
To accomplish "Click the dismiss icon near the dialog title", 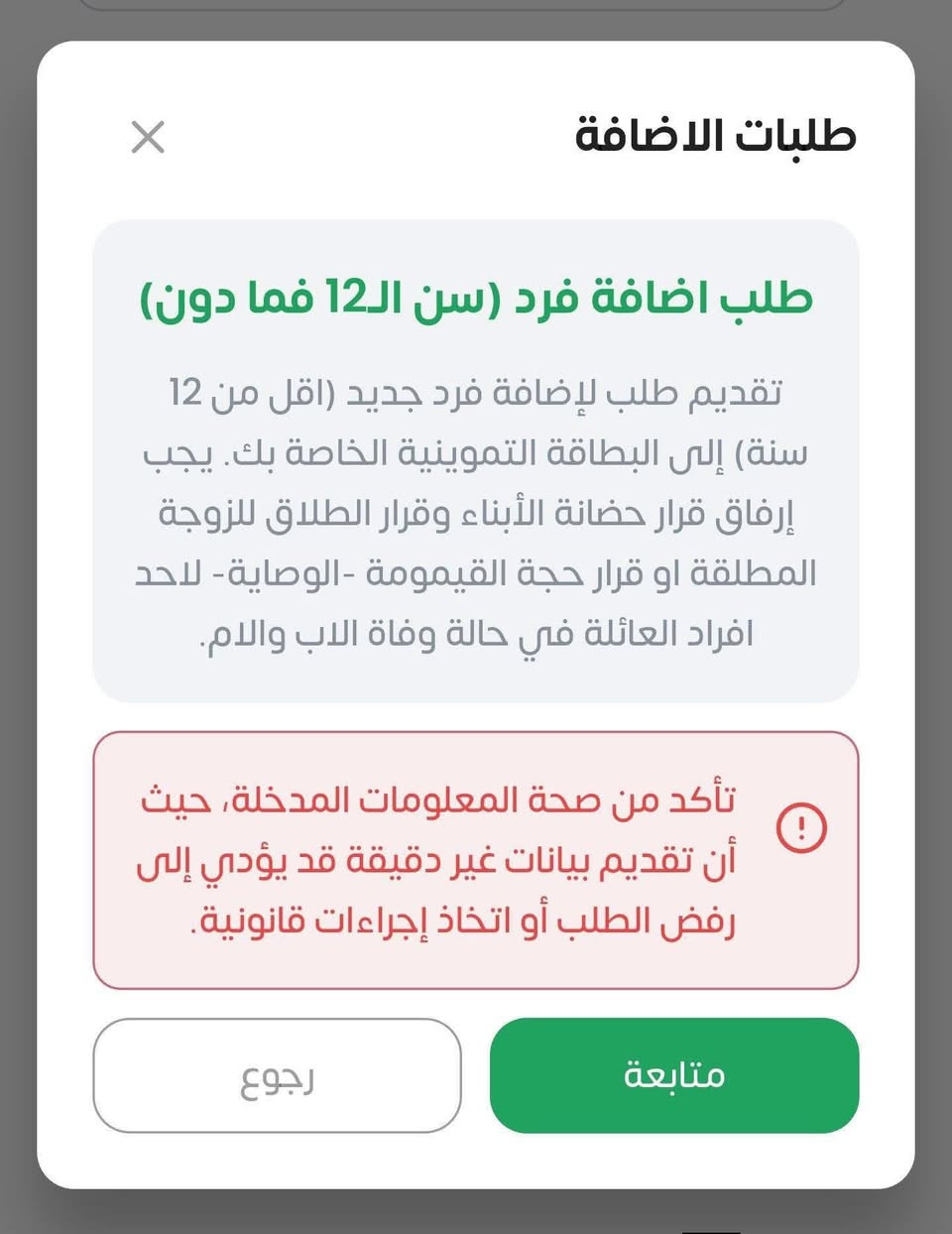I will [150, 138].
